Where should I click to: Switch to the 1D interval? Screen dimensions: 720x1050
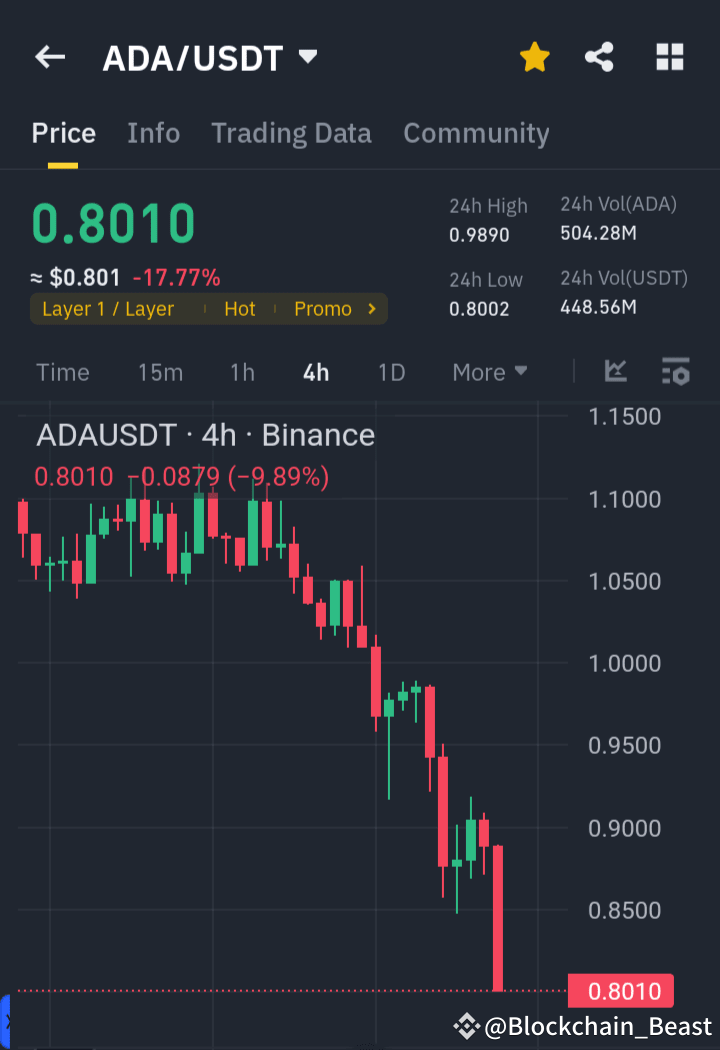391,371
